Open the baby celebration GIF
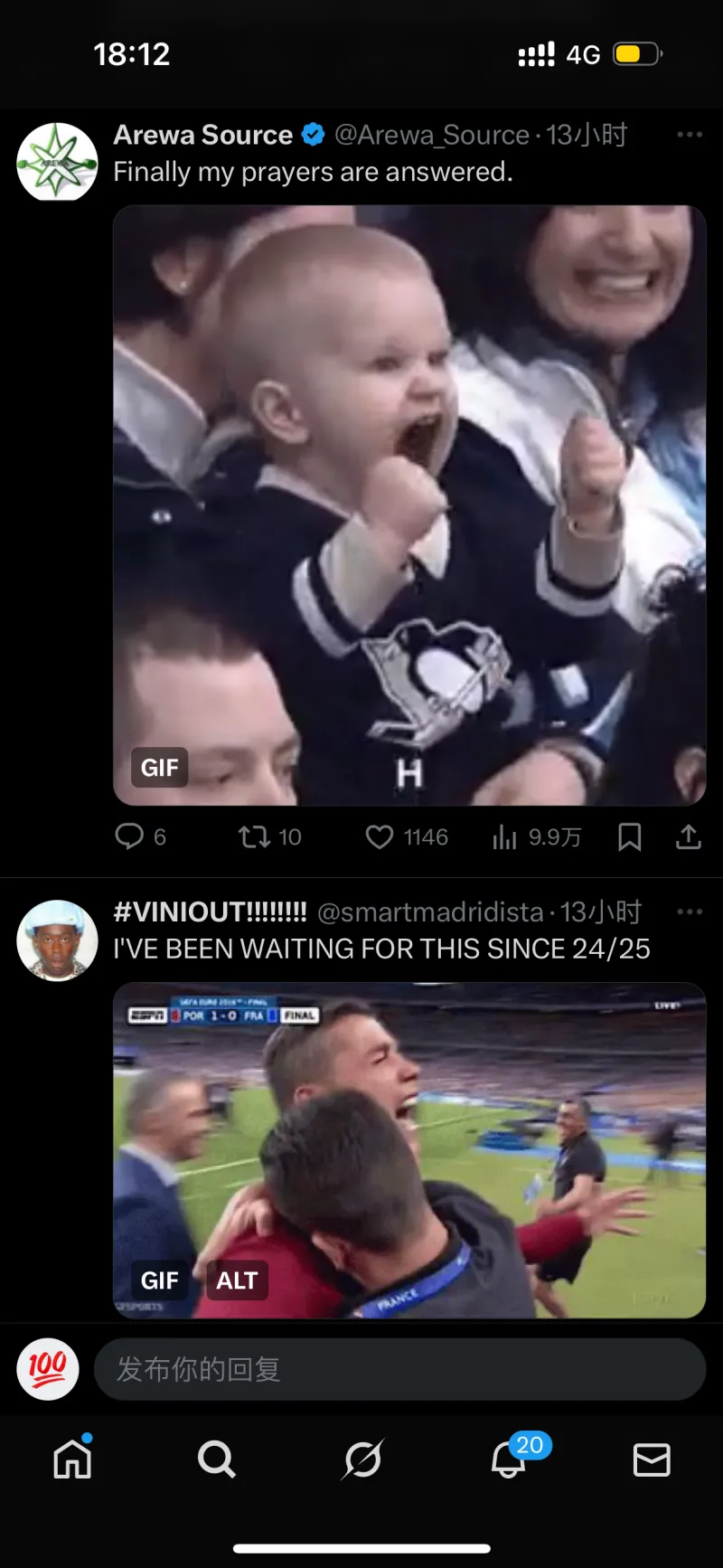Image resolution: width=723 pixels, height=1568 pixels. click(408, 505)
